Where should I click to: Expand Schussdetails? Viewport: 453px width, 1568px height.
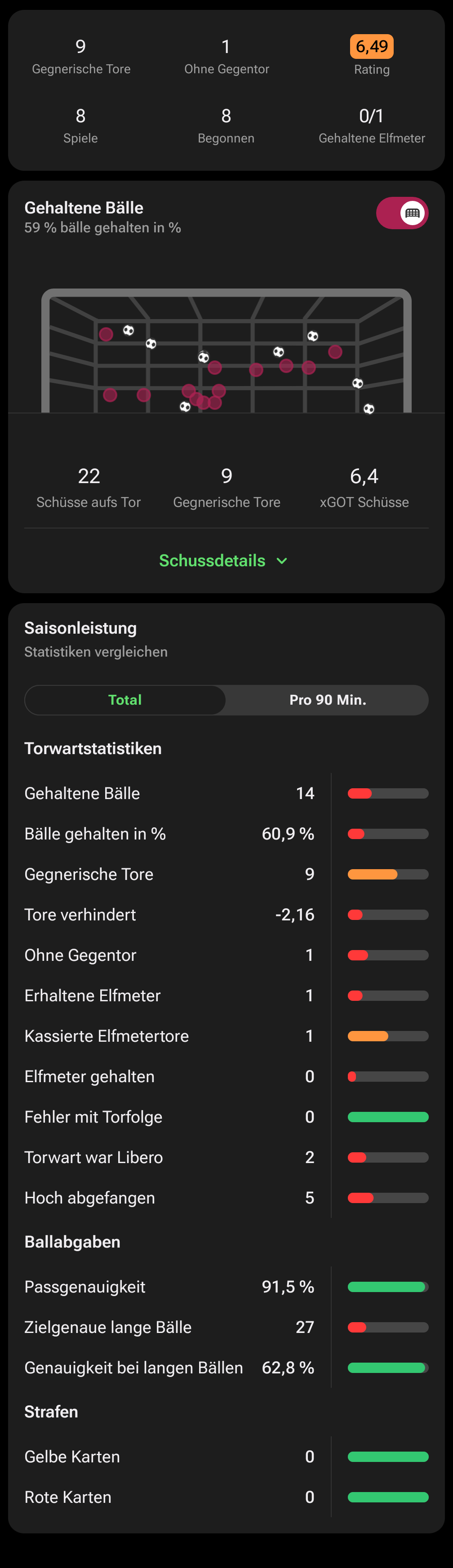[x=223, y=560]
